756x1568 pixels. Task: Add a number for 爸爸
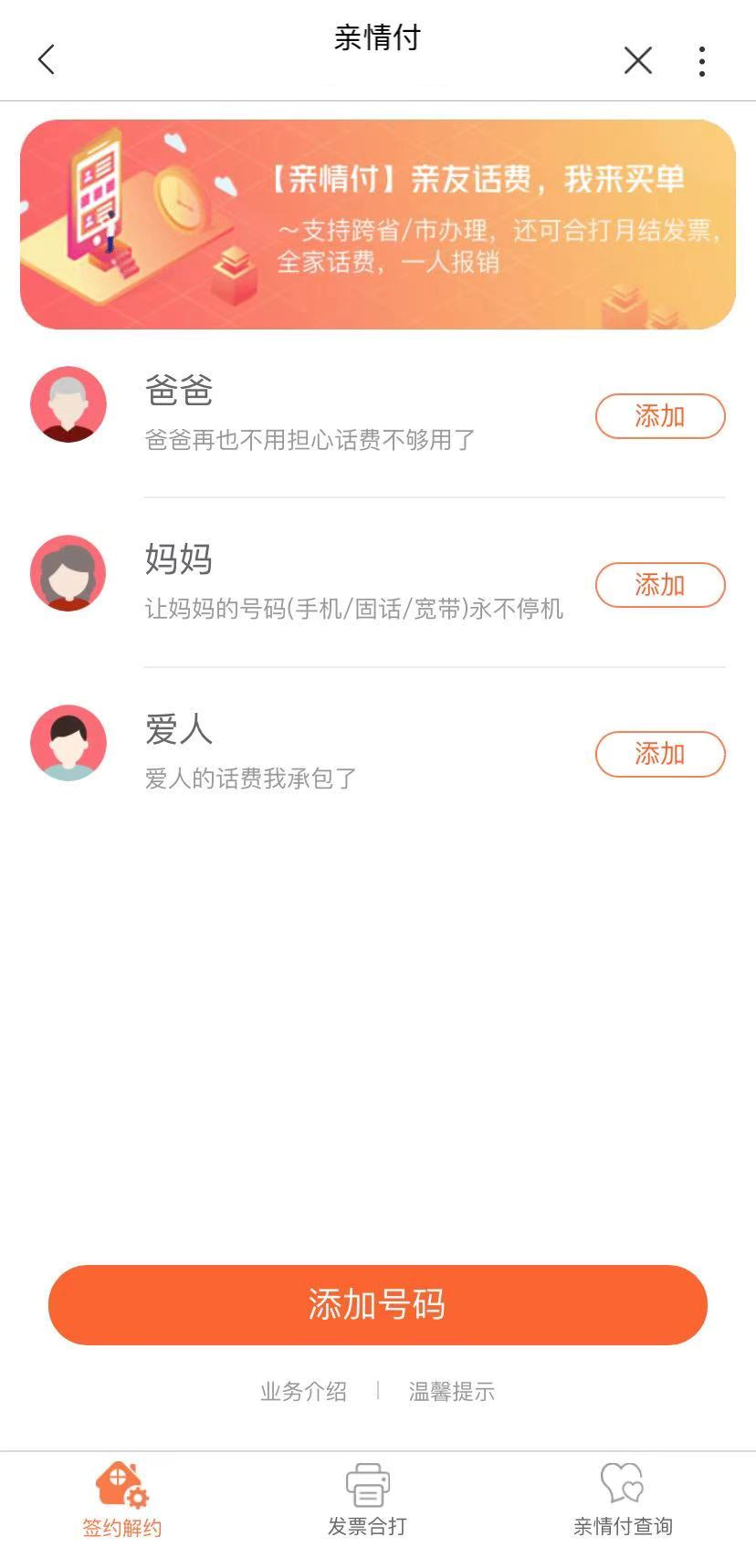[659, 416]
